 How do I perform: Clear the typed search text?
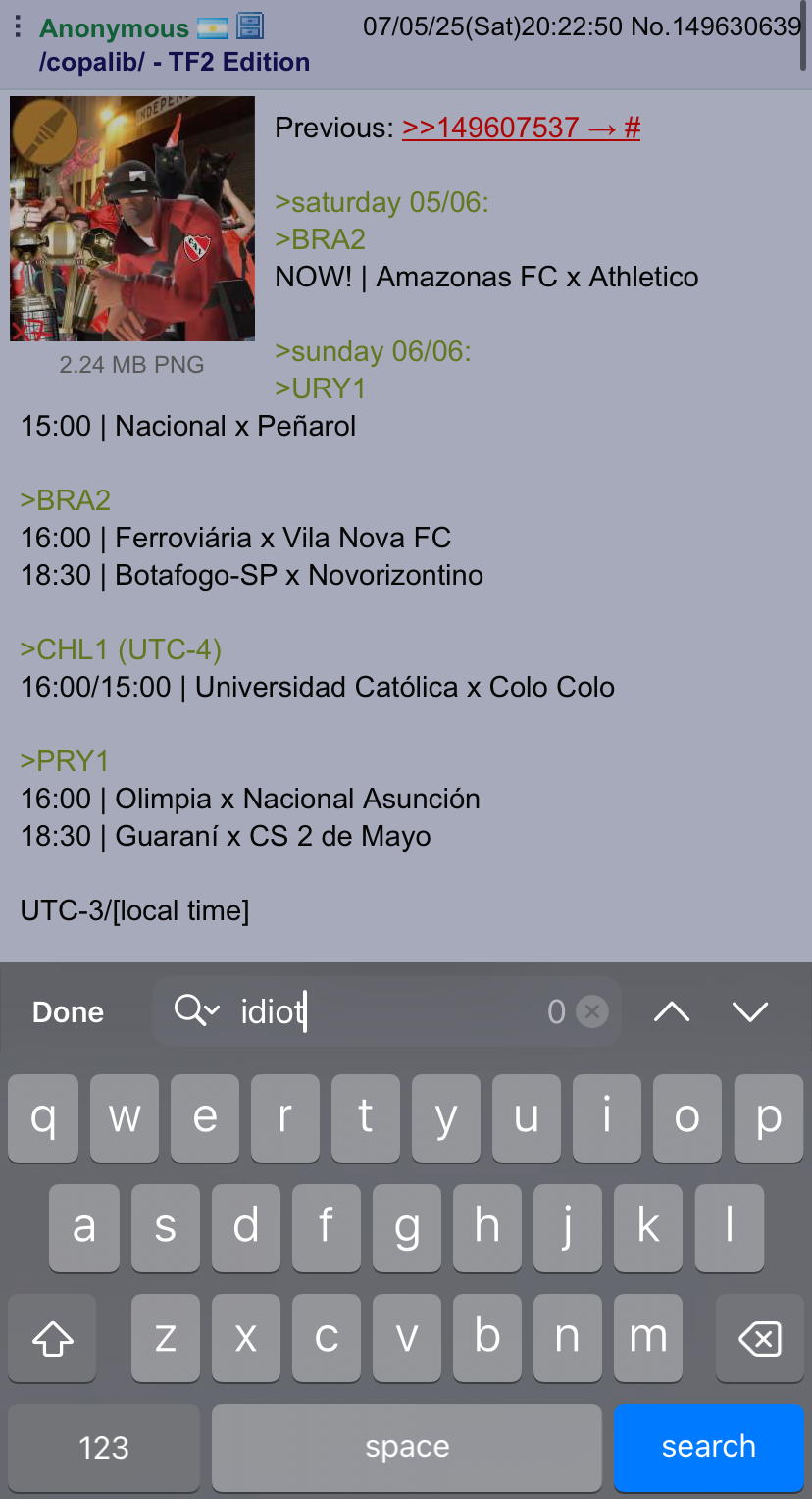tap(591, 1011)
